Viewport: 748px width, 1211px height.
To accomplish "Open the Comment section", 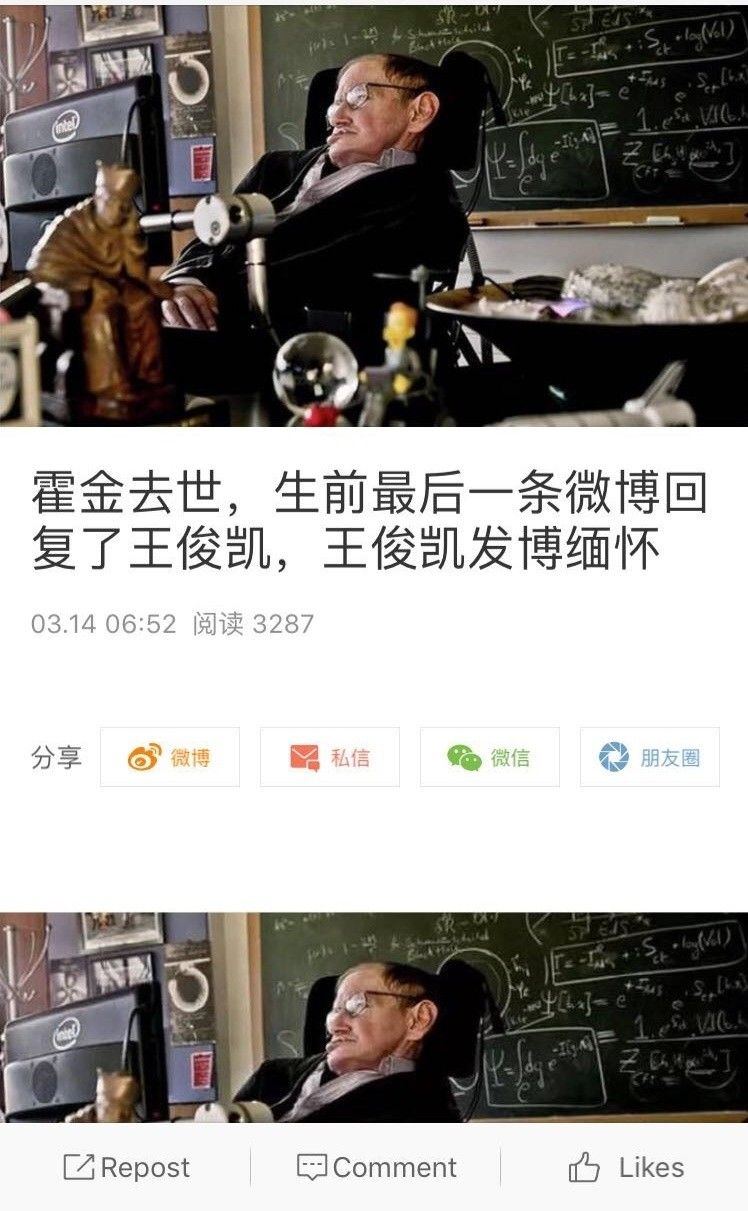I will [376, 1167].
